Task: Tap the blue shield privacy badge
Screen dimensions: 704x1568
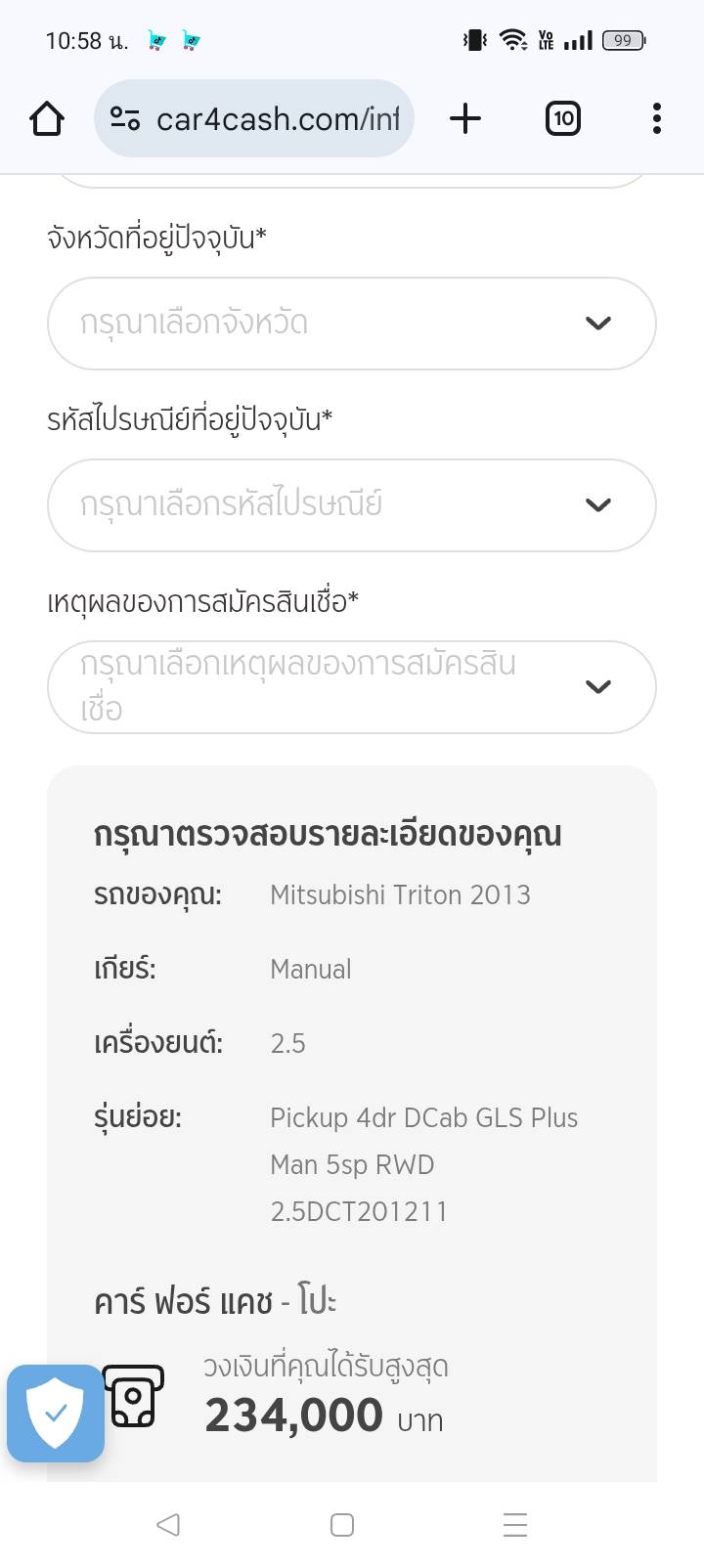Action: click(x=56, y=1413)
